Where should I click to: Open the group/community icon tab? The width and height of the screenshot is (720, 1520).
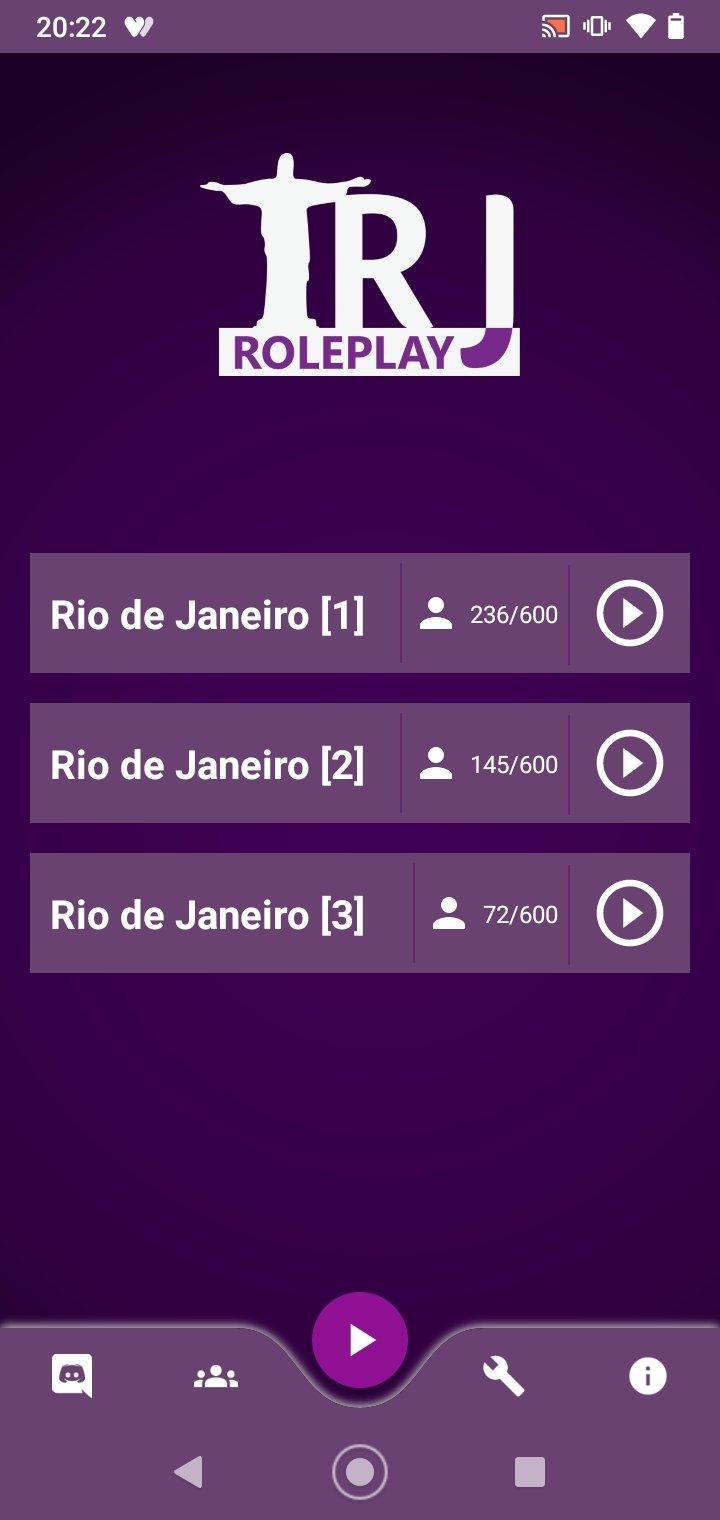pos(216,1377)
